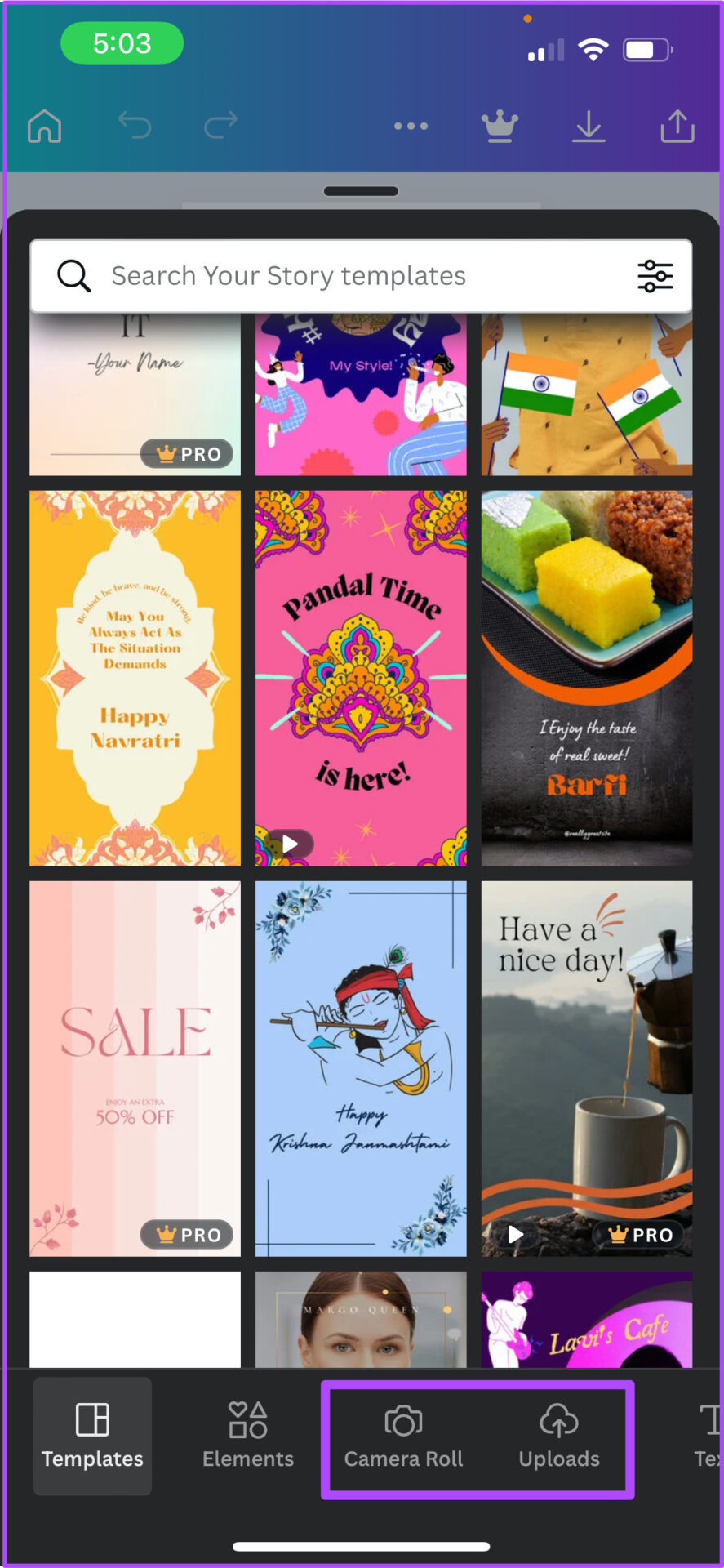724x1568 pixels.
Task: Switch to the Elements tab
Action: point(248,1436)
